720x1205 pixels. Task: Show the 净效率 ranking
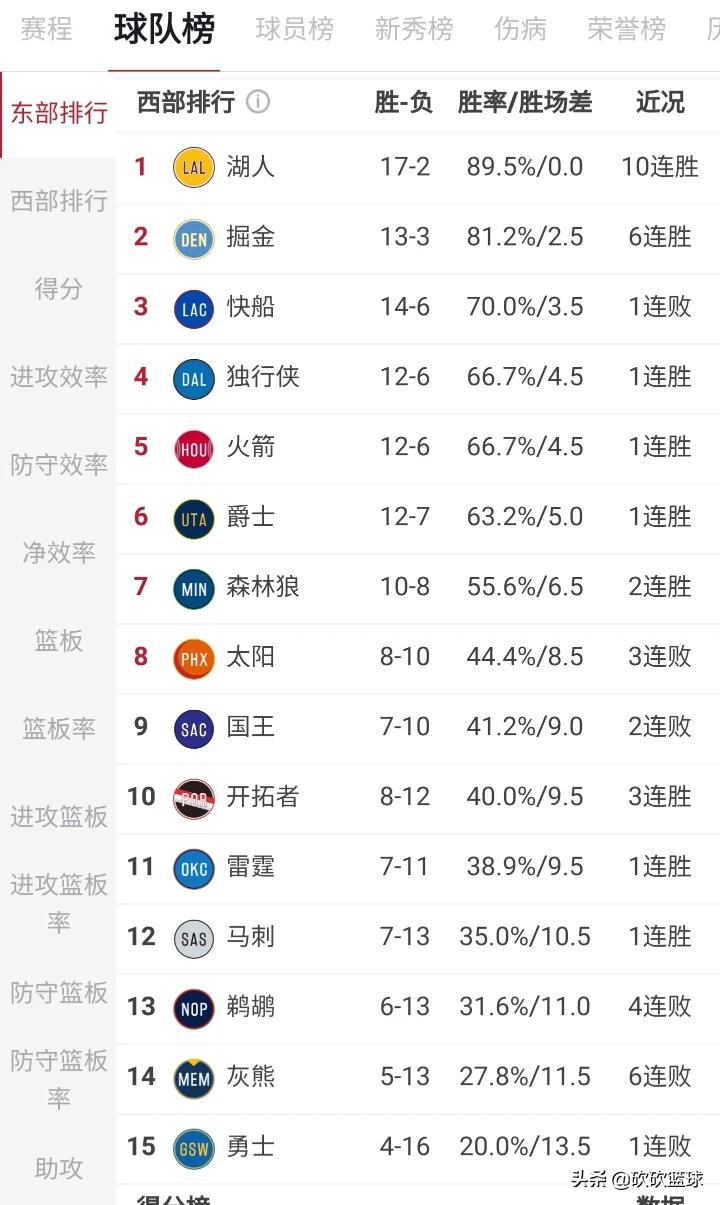pyautogui.click(x=58, y=553)
